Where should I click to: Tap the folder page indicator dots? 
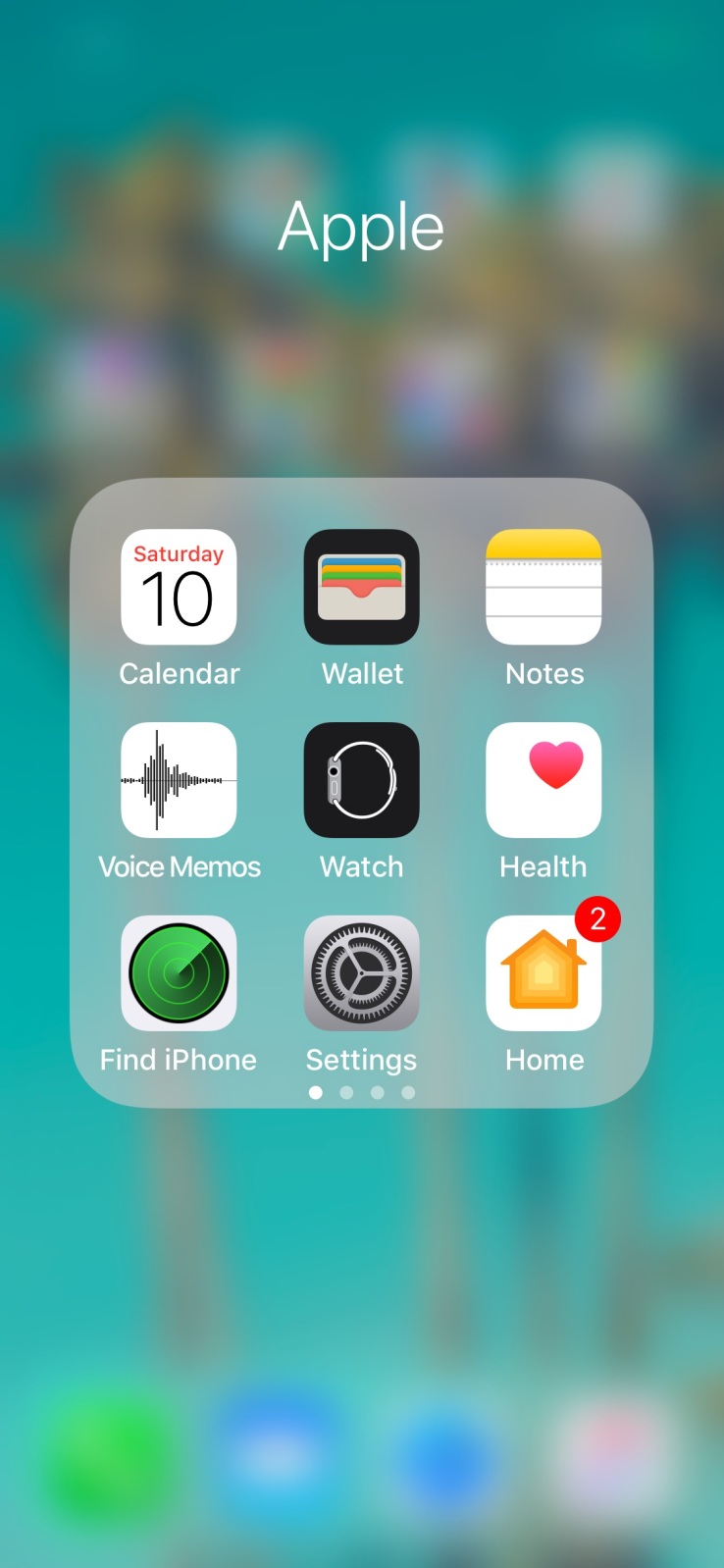[361, 1092]
